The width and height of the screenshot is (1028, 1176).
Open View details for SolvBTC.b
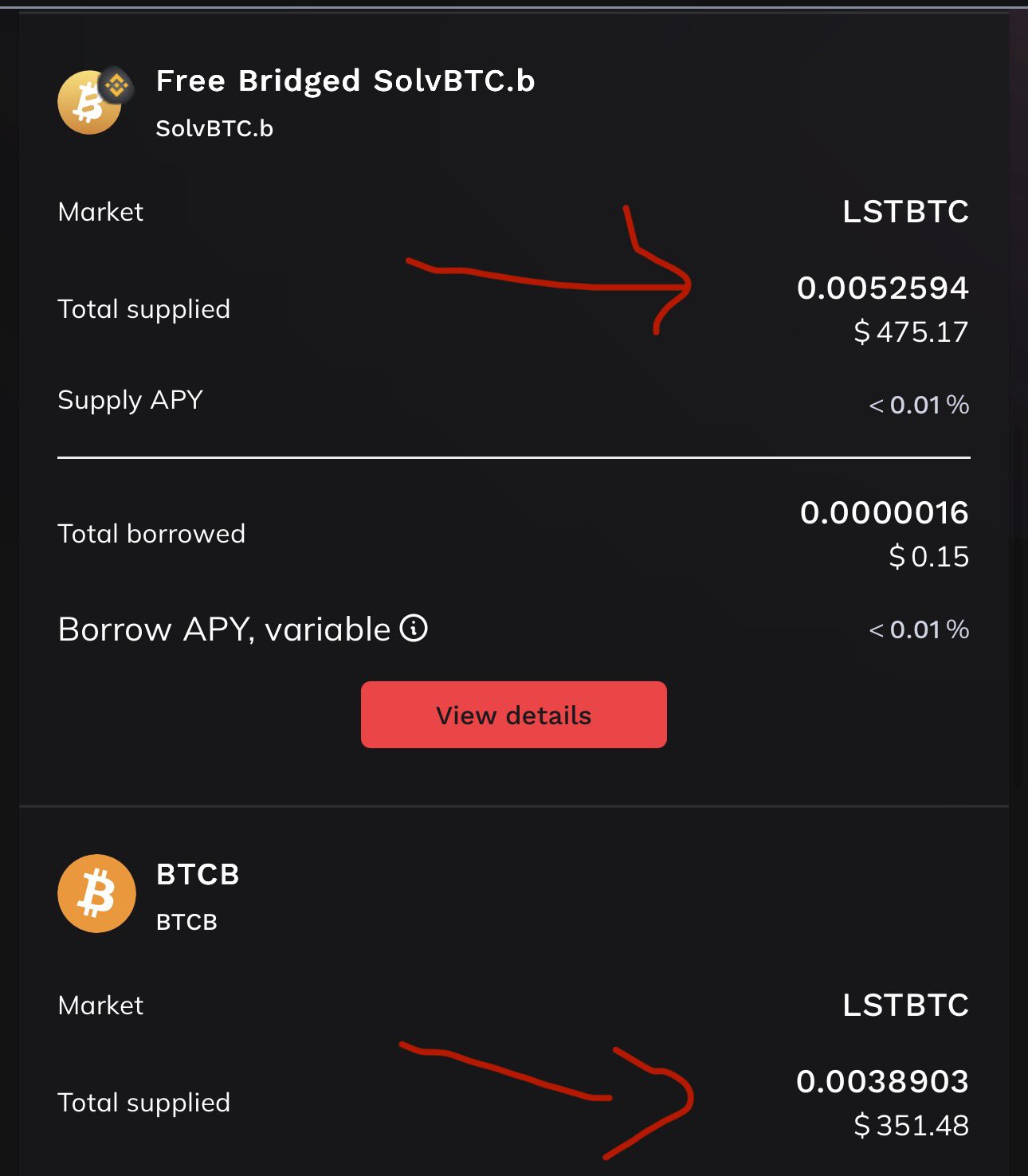tap(513, 715)
